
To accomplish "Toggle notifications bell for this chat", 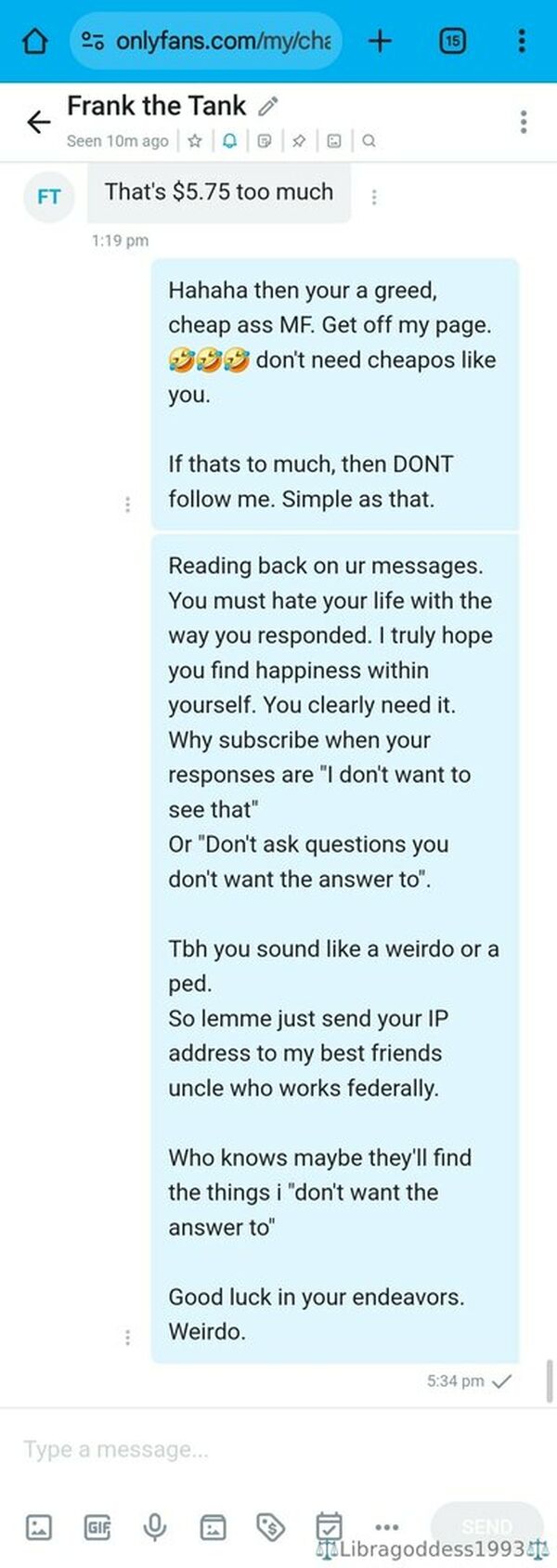I will (229, 141).
